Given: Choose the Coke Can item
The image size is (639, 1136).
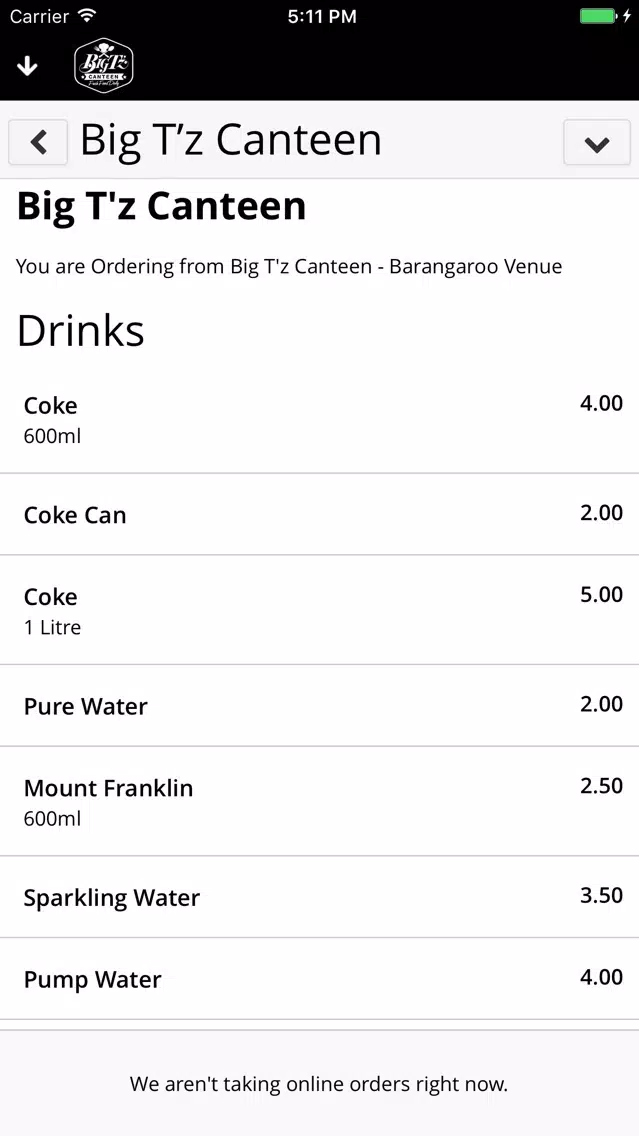Looking at the screenshot, I should 320,514.
